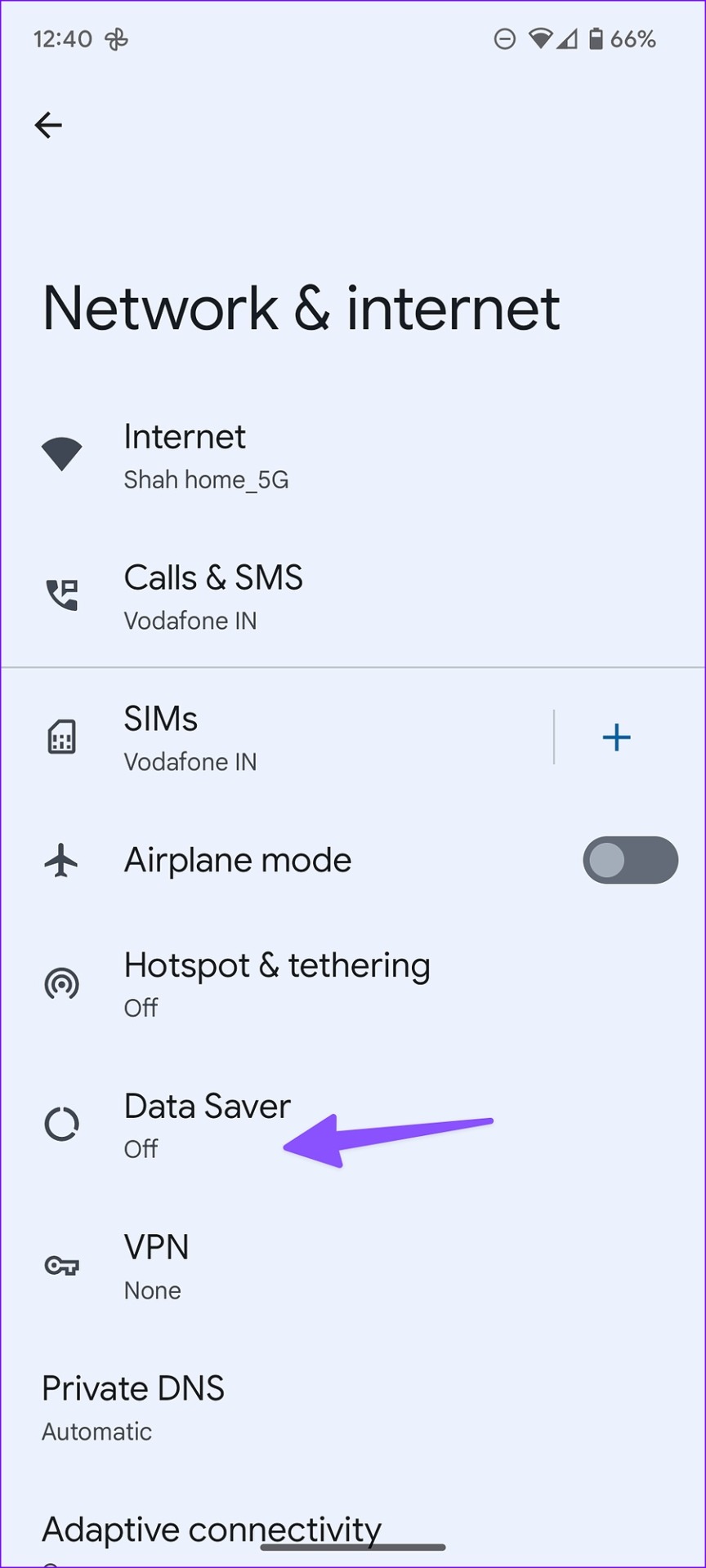Open Data Saver settings

(x=353, y=1125)
